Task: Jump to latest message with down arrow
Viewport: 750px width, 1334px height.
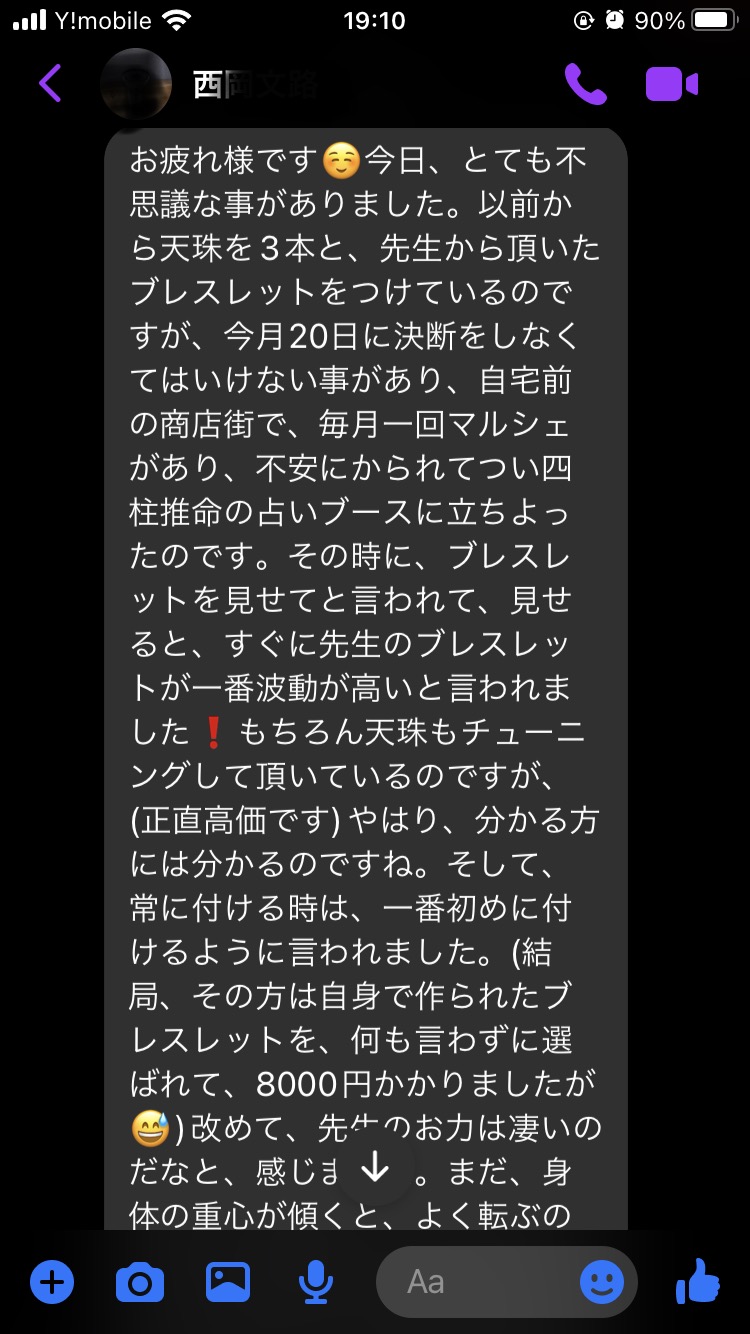Action: point(374,1166)
